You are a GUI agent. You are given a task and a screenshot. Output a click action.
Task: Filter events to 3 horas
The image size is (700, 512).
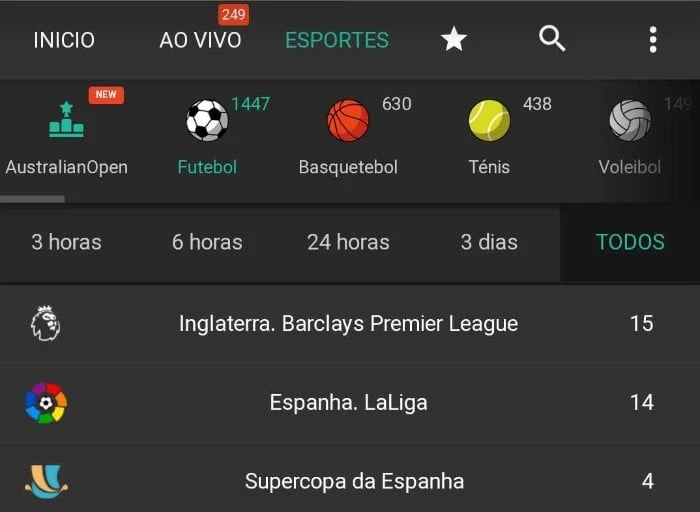tap(66, 242)
